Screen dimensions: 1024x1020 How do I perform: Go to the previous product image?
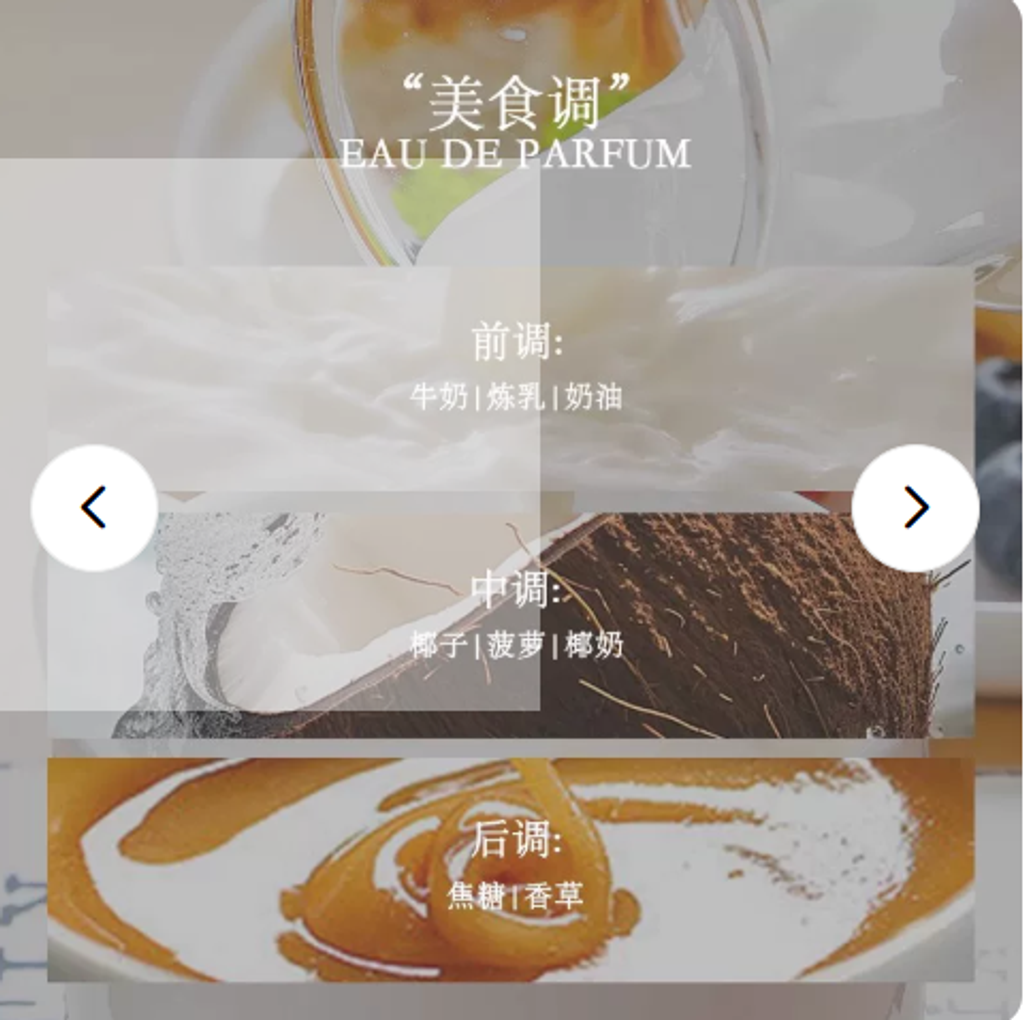[x=94, y=508]
